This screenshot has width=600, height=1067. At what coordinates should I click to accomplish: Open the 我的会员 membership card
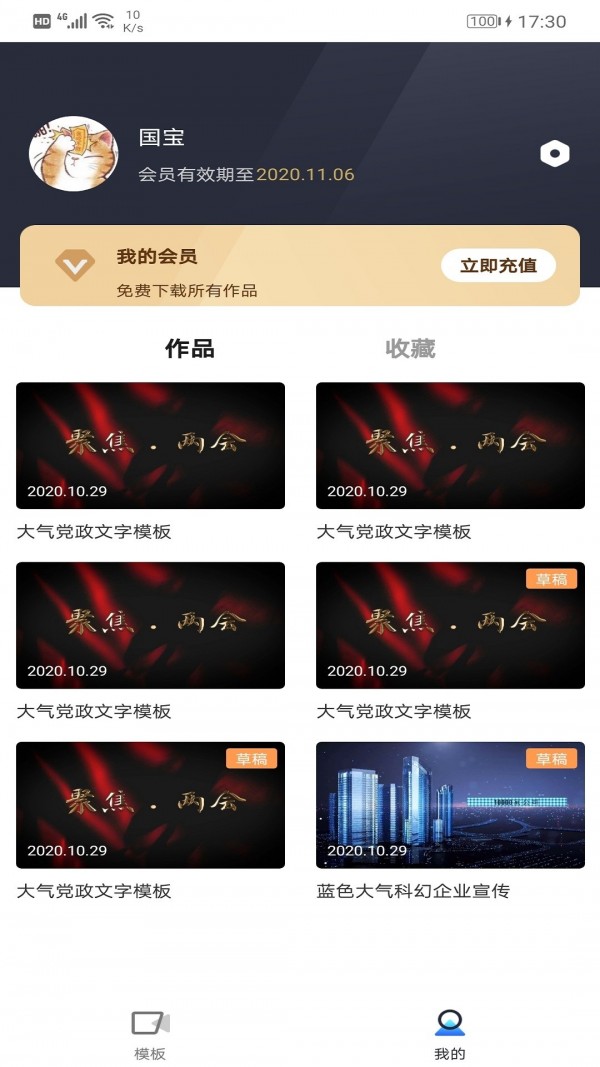(230, 266)
